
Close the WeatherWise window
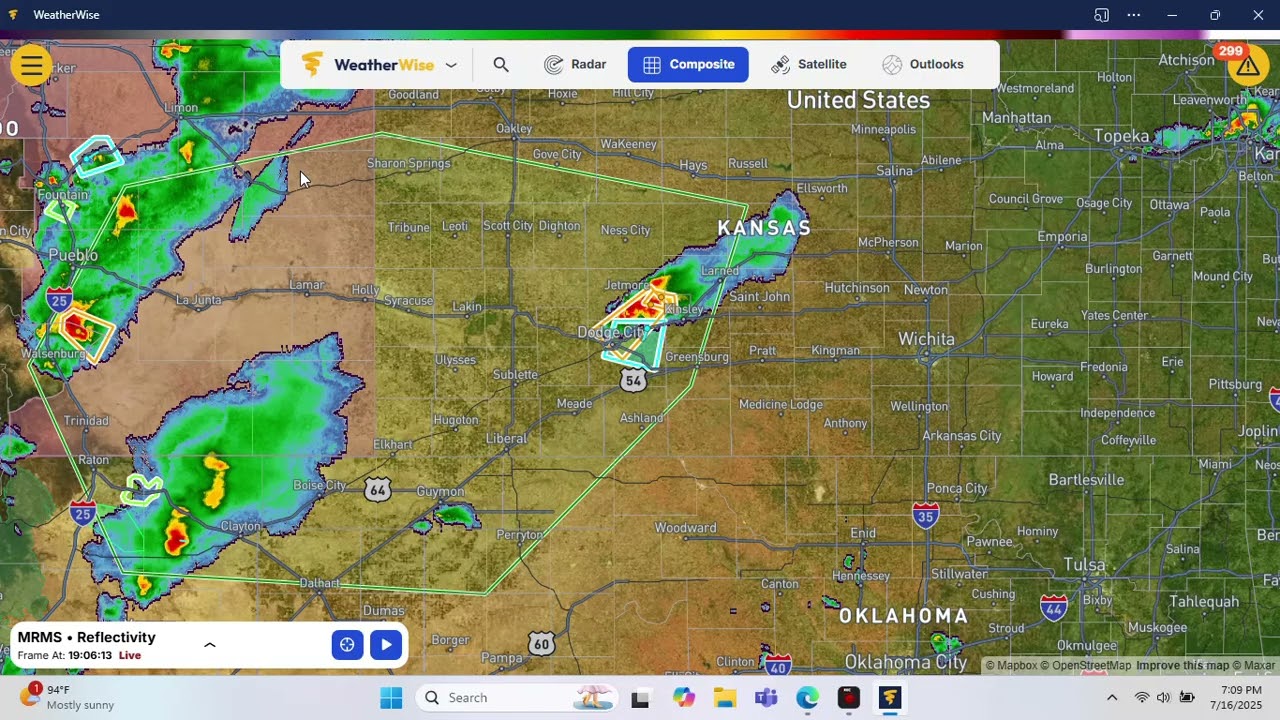(1258, 15)
